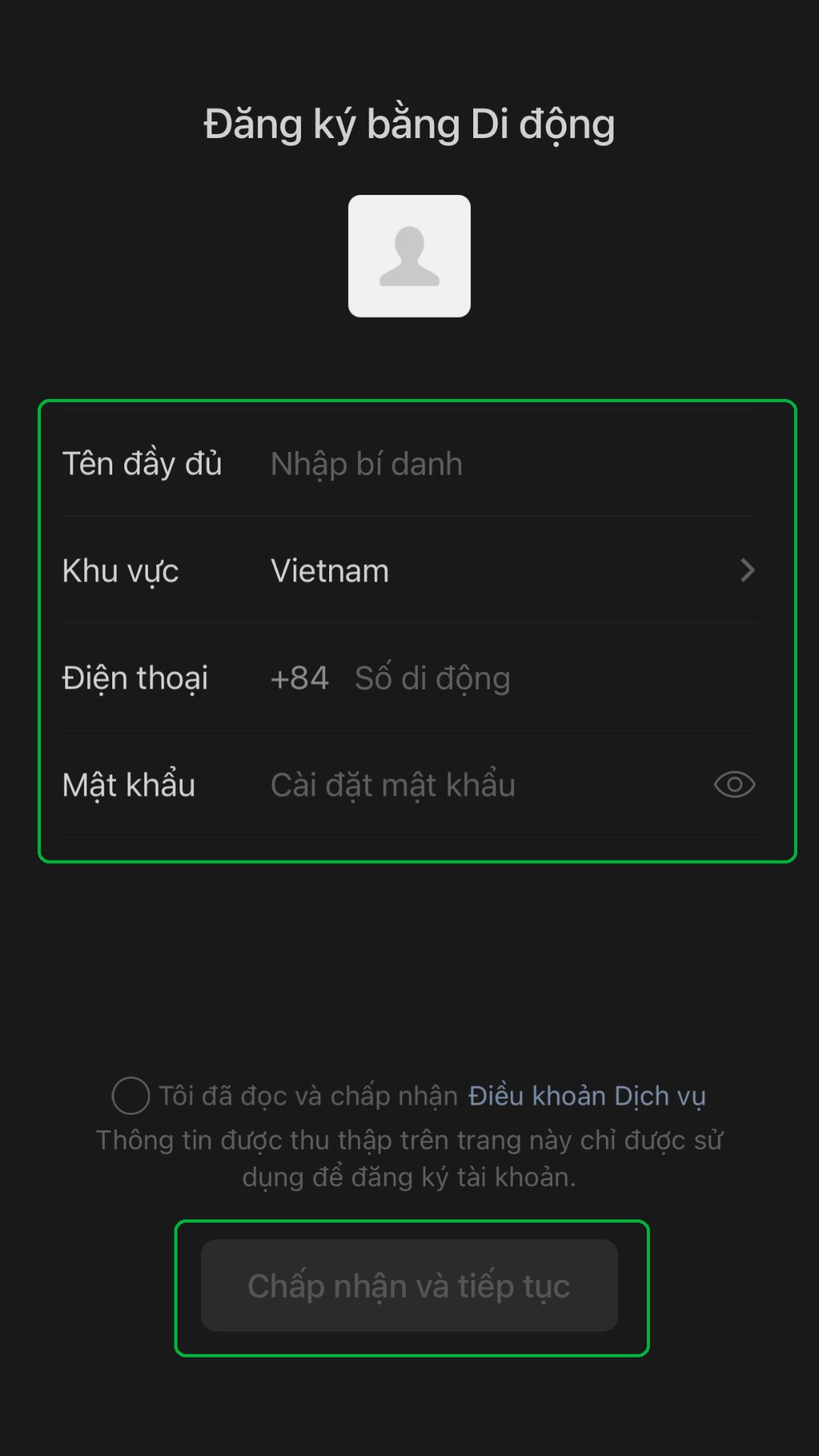
Task: Click the 'Đăng ký bằng Di động' title
Action: click(x=409, y=124)
